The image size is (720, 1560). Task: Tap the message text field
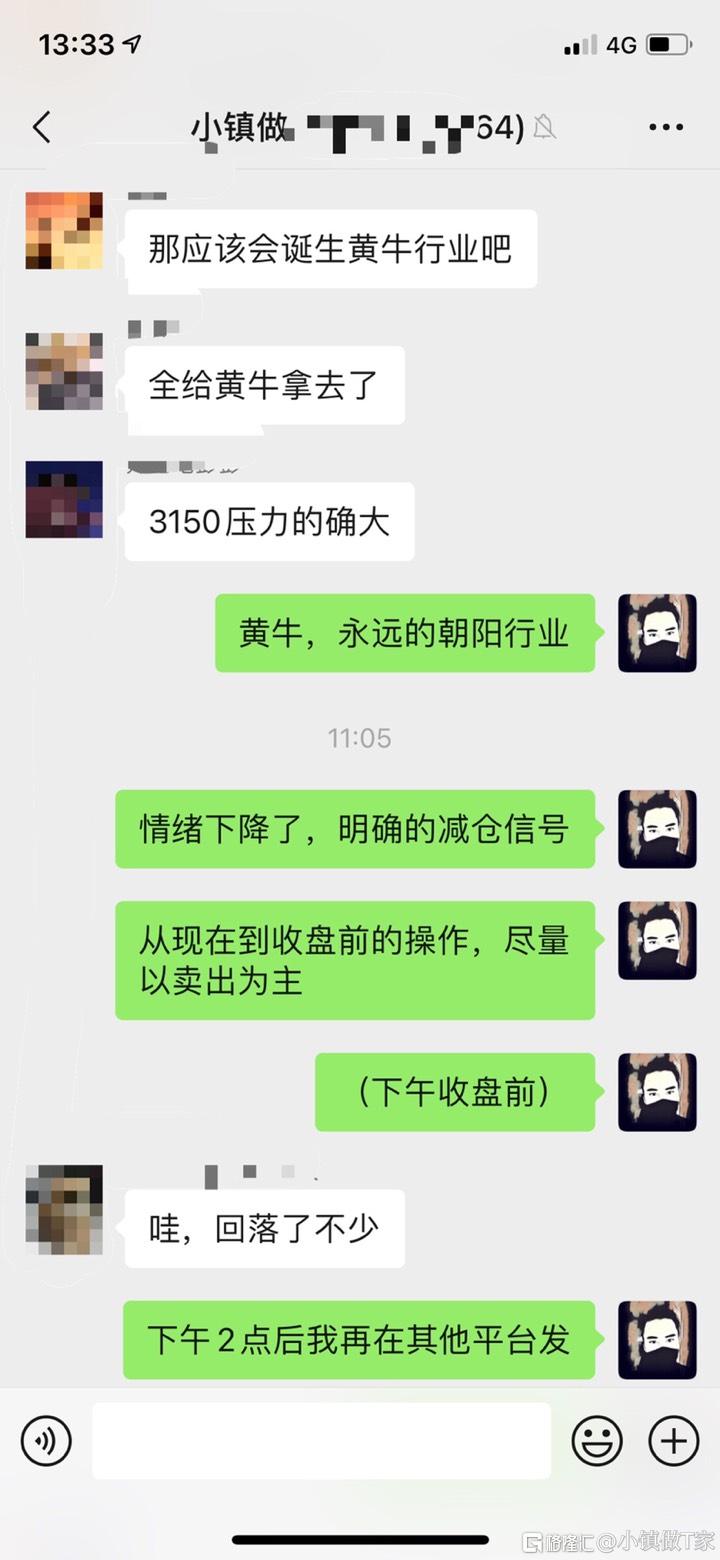tap(321, 1441)
